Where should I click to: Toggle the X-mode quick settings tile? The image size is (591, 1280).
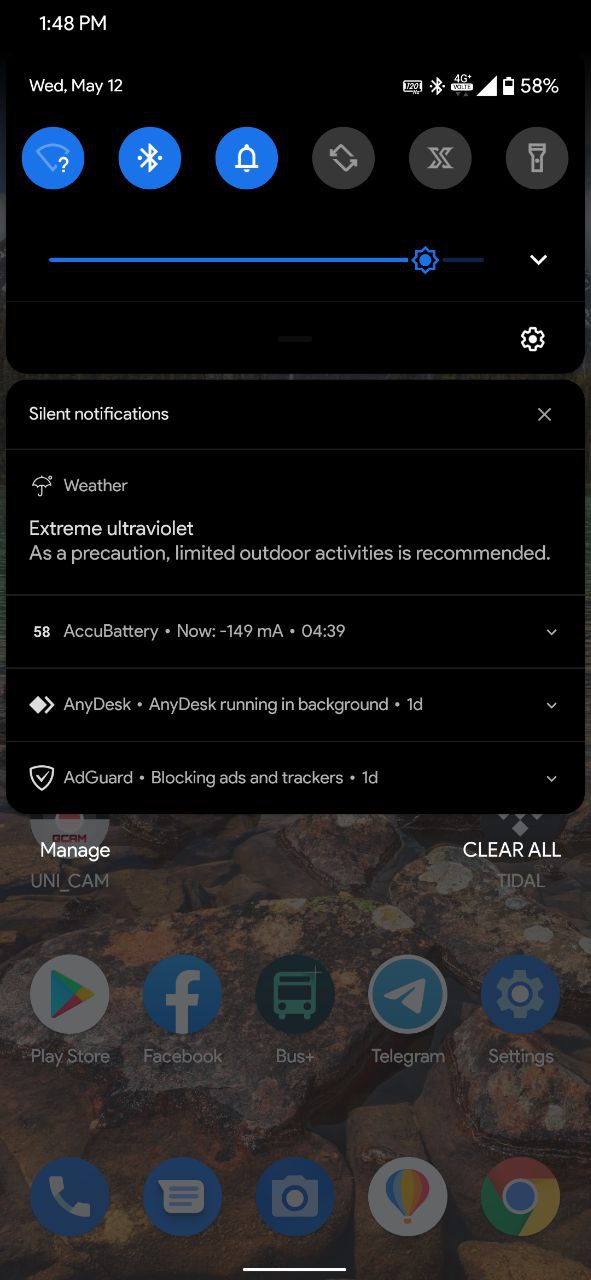pyautogui.click(x=440, y=158)
